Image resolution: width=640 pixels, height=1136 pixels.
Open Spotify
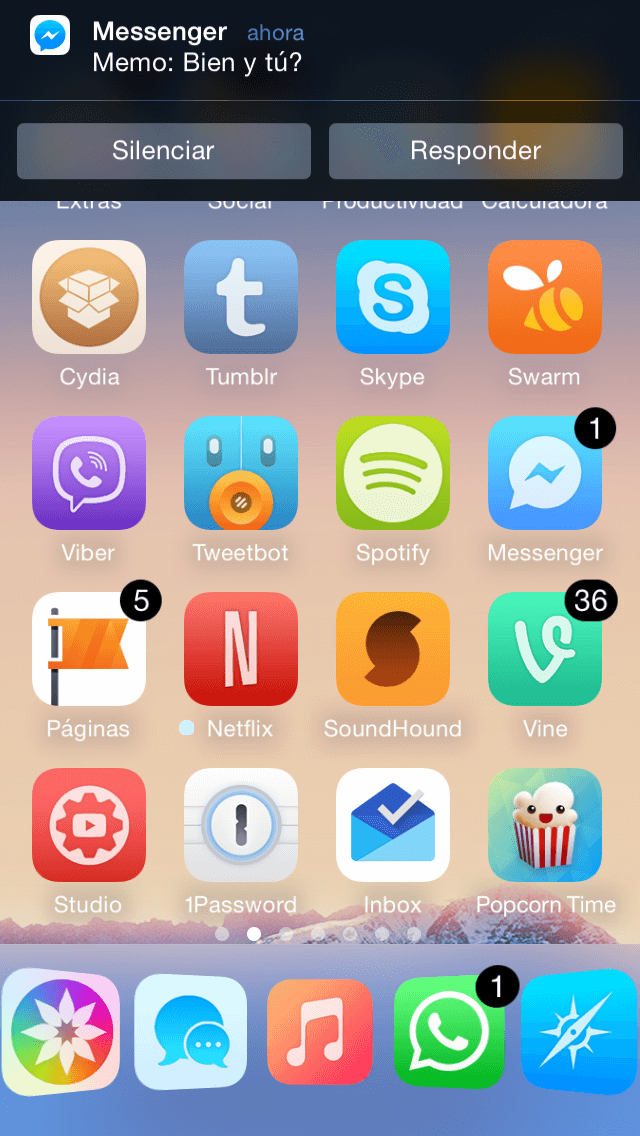click(393, 473)
